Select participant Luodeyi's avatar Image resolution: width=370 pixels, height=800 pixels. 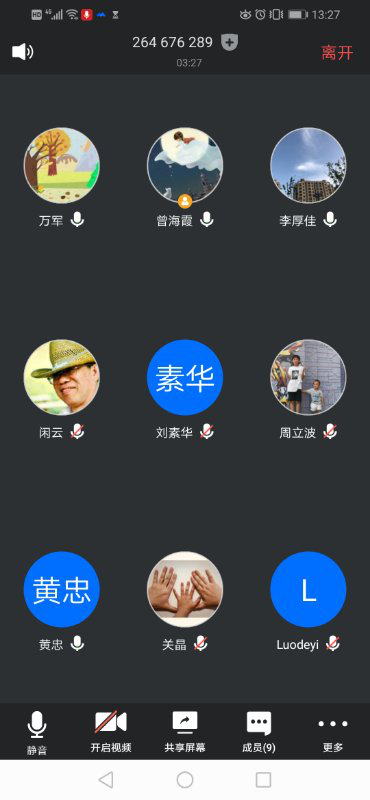308,589
